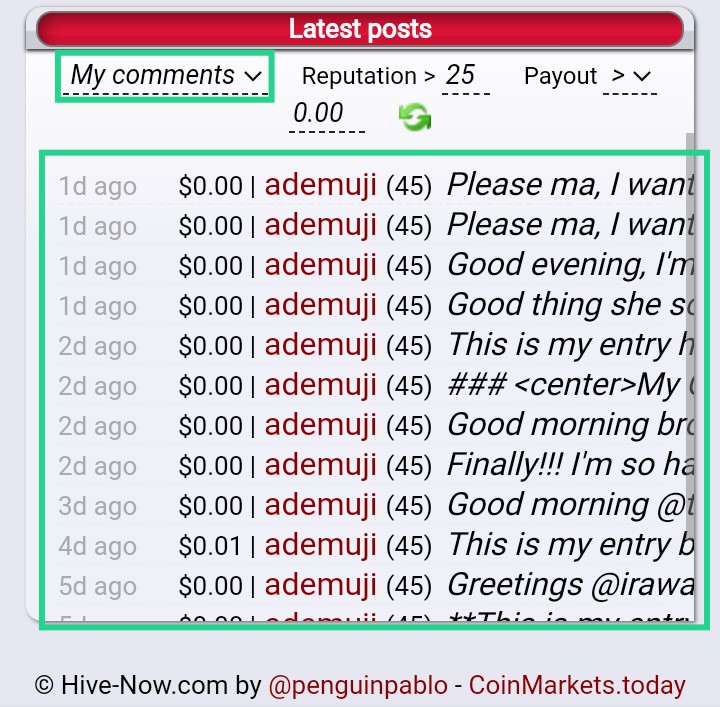Open the $0.01 payout entry comment

coord(570,545)
